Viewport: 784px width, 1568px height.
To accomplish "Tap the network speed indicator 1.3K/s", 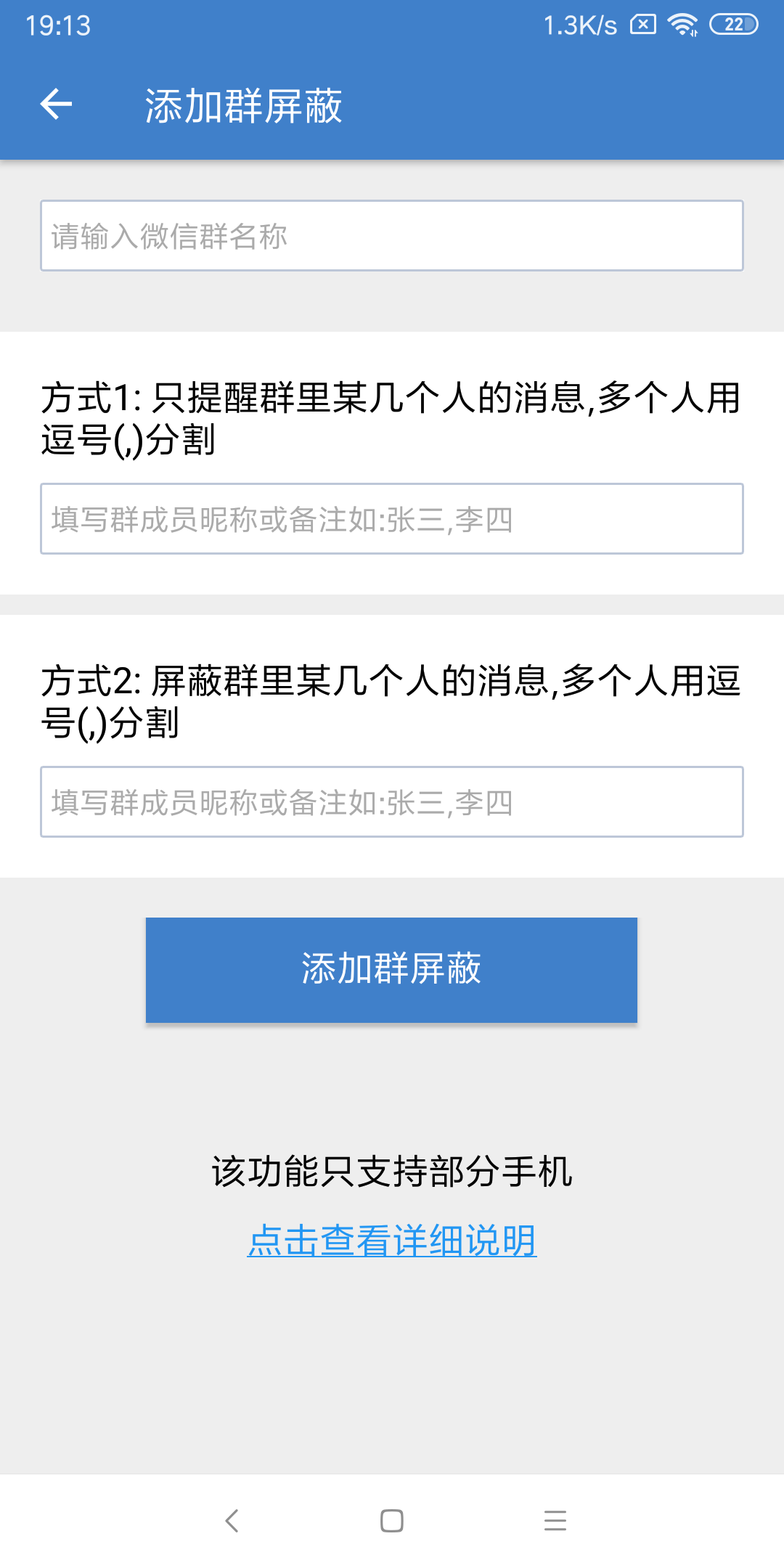I will tap(577, 25).
